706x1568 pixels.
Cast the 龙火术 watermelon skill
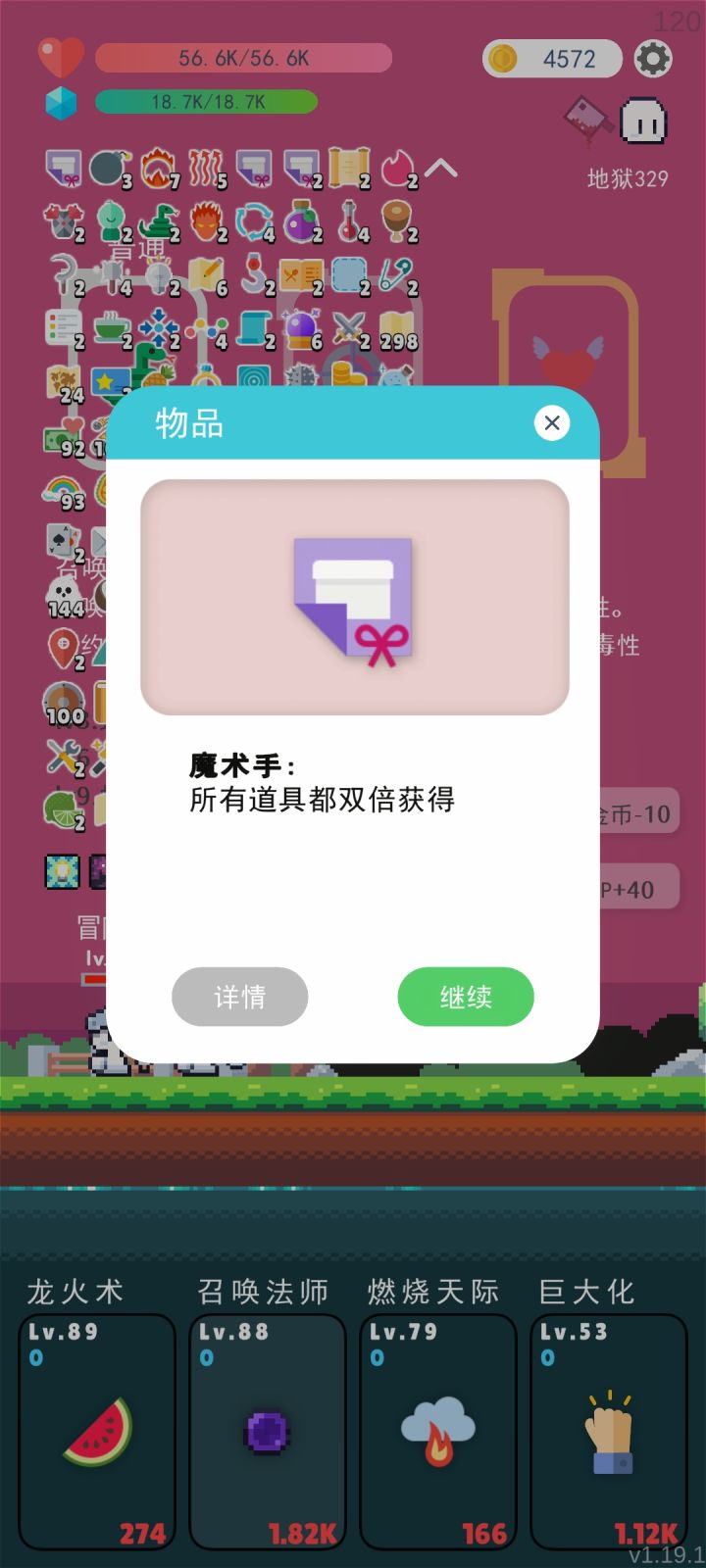96,1431
